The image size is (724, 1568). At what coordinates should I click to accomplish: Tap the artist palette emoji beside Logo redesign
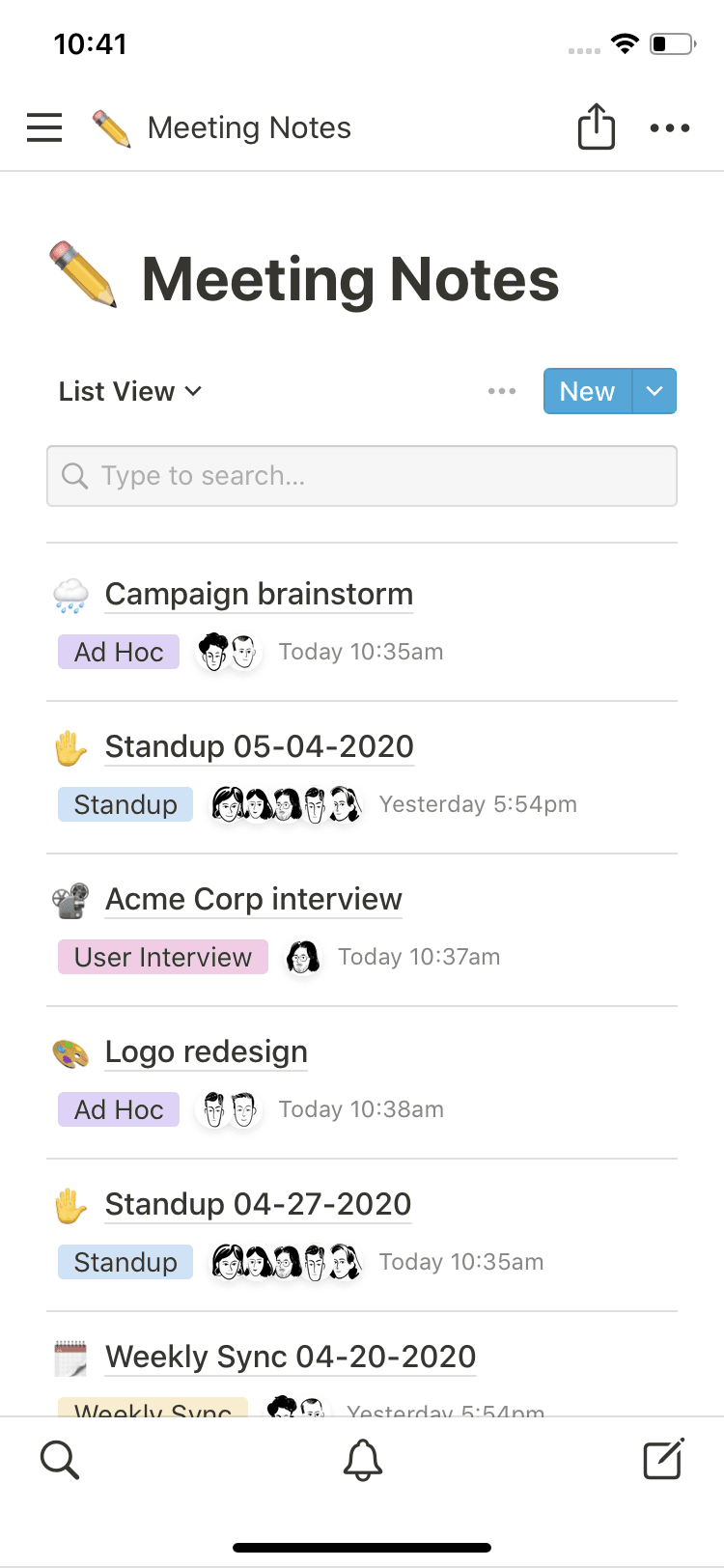click(70, 1050)
